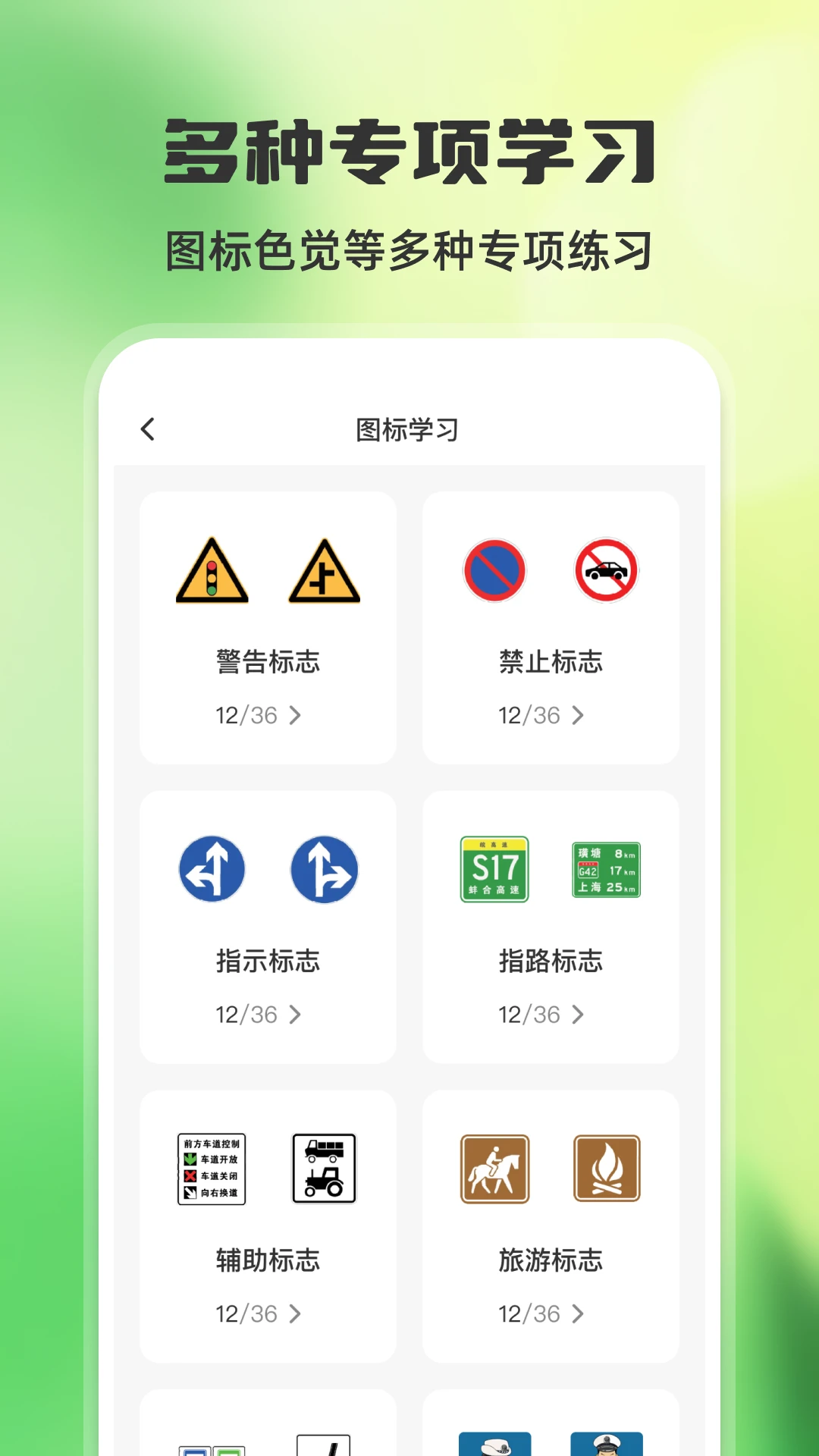Select the lane control auxiliary sign icon
This screenshot has height=1456, width=819.
[x=213, y=1169]
